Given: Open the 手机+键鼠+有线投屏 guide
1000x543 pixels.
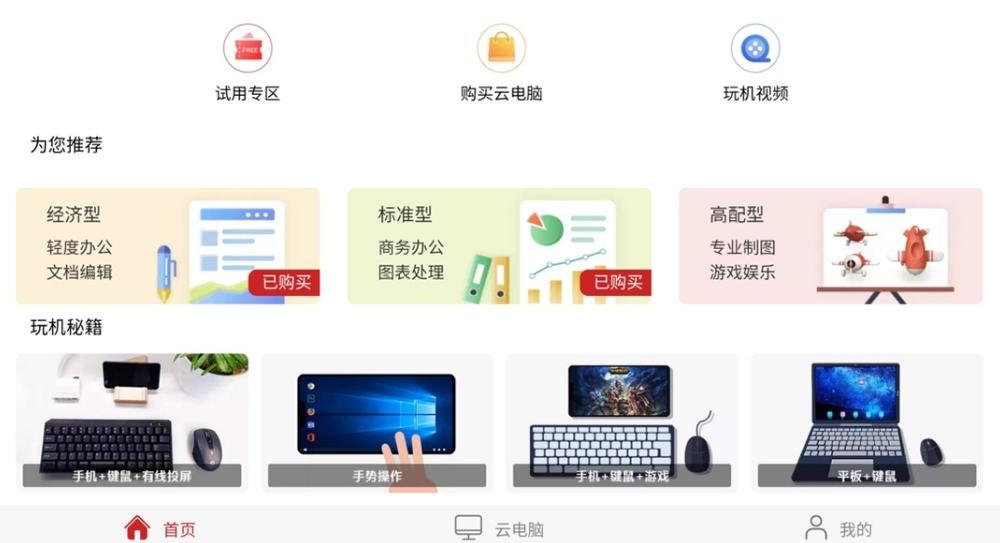Looking at the screenshot, I should pos(132,422).
